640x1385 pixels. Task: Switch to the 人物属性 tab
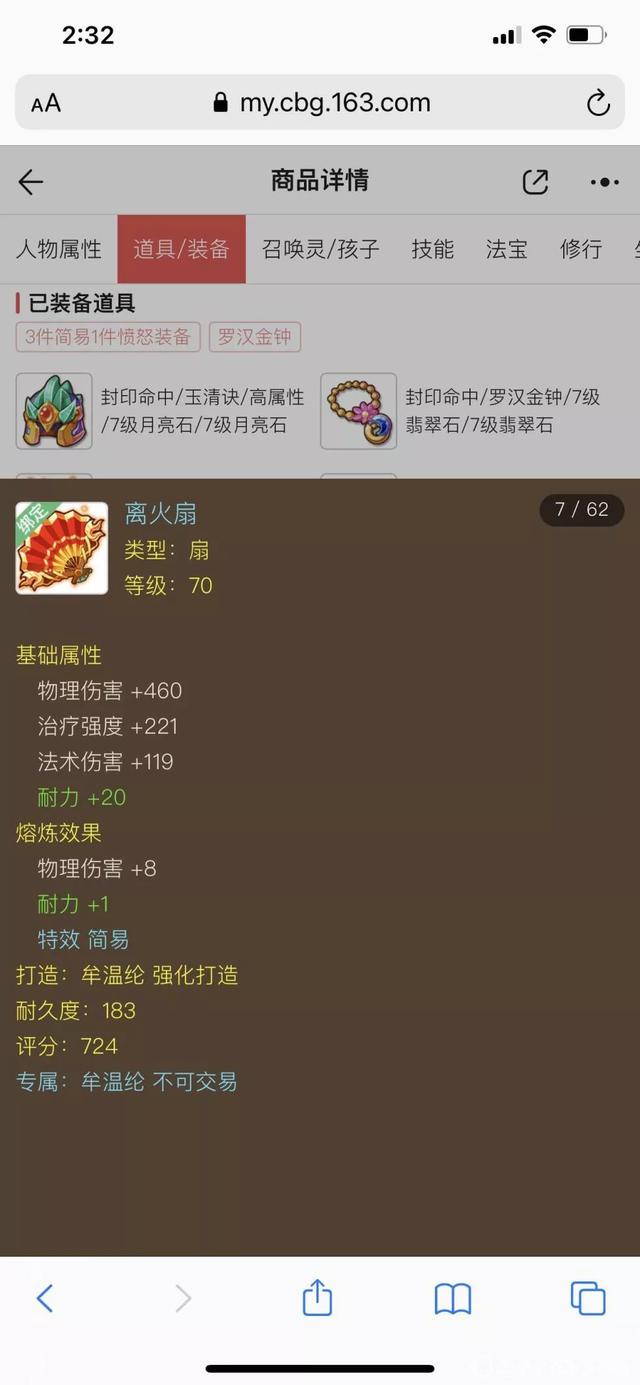click(x=59, y=249)
